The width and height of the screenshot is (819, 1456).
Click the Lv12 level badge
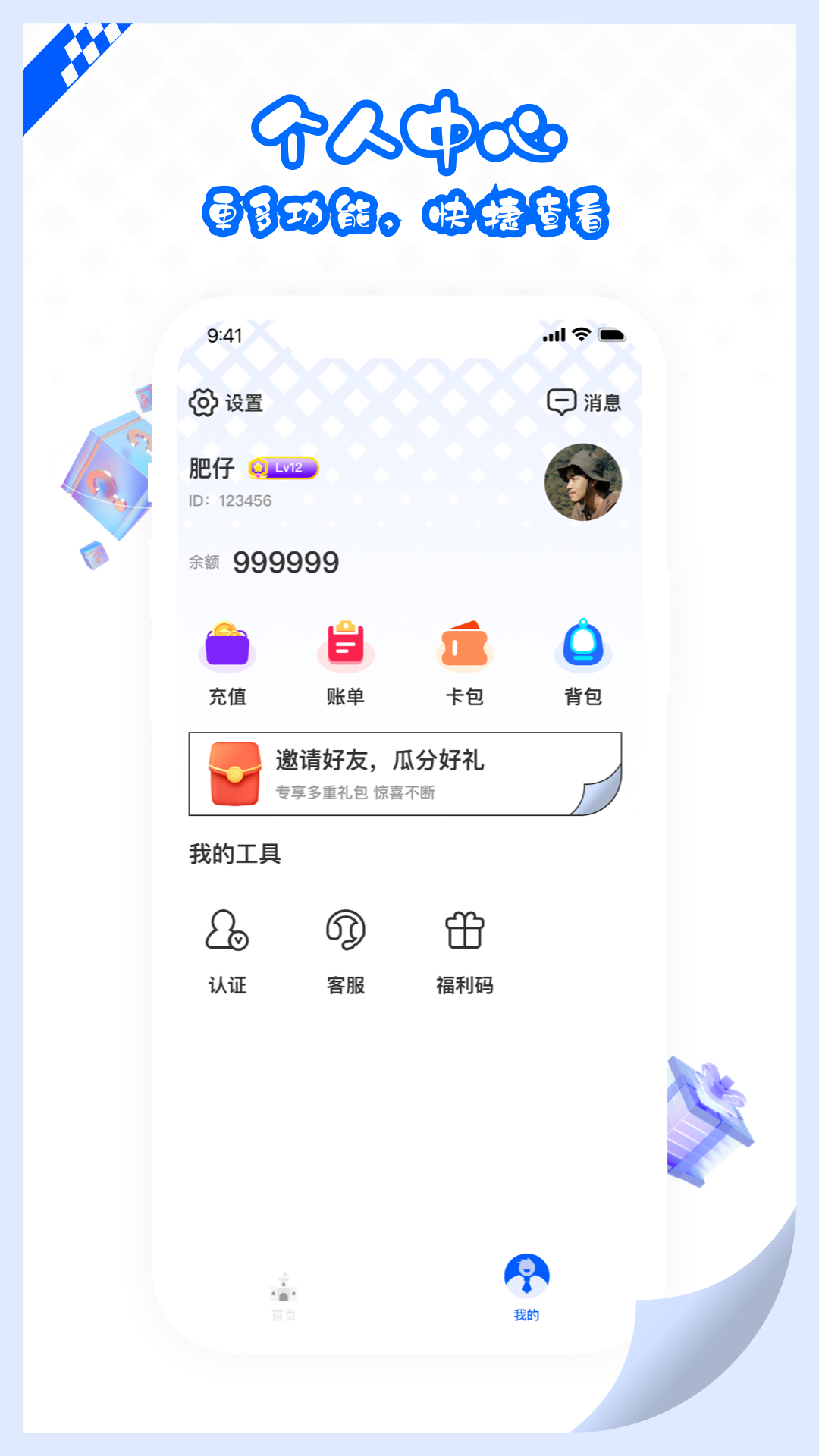coord(285,468)
